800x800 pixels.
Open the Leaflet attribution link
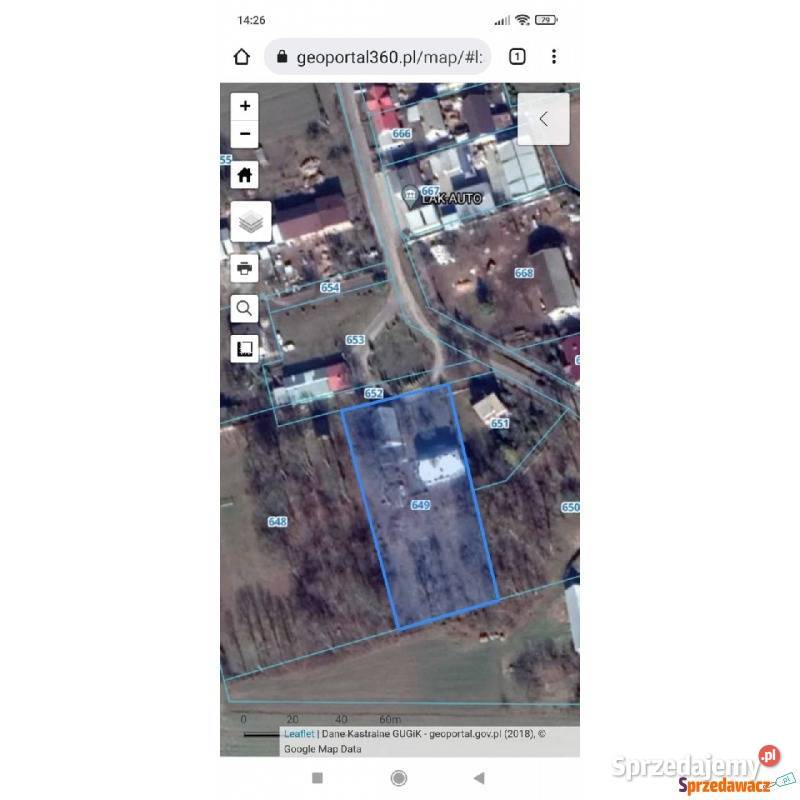click(299, 733)
